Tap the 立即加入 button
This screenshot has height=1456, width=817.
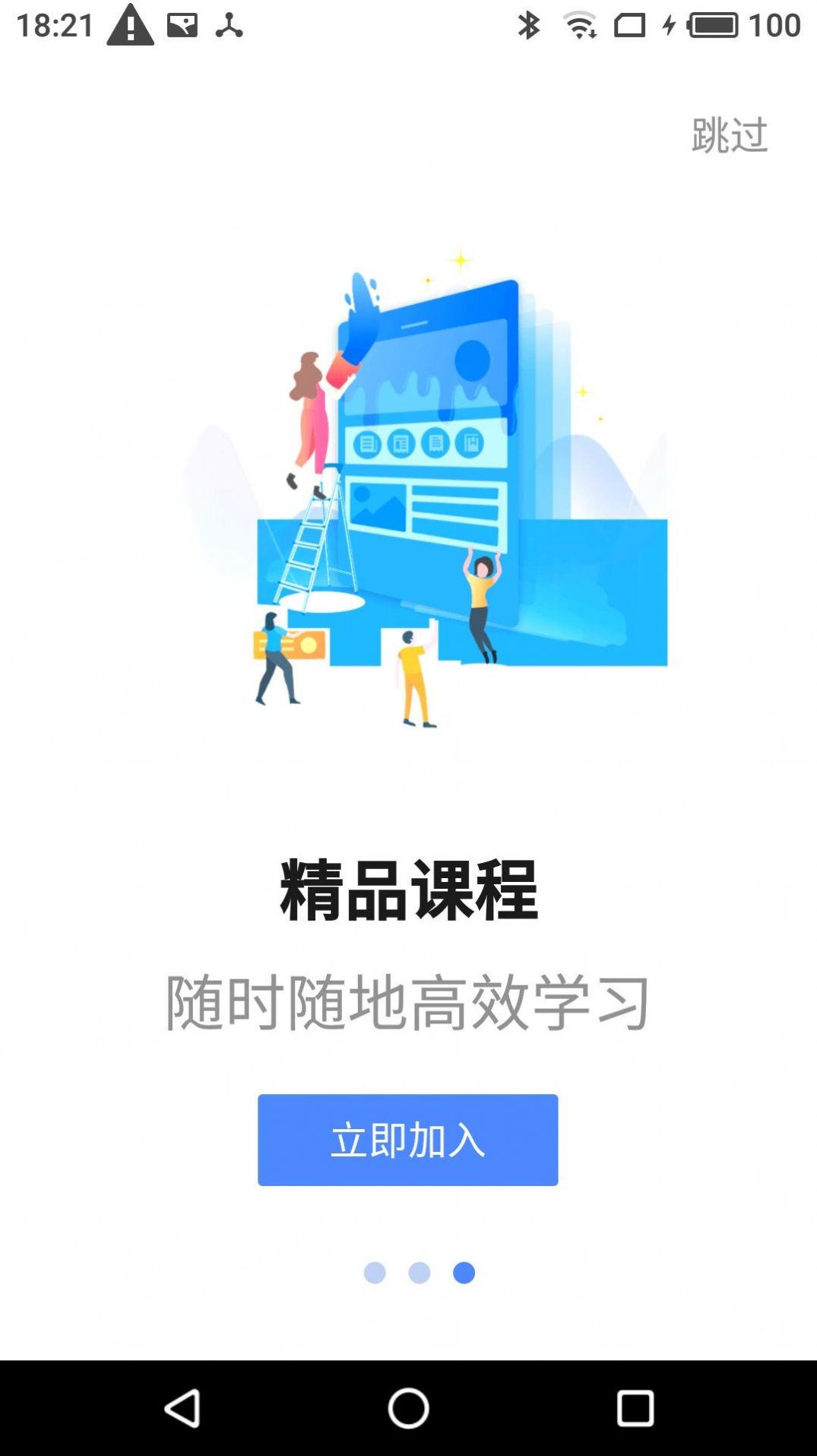click(407, 1140)
